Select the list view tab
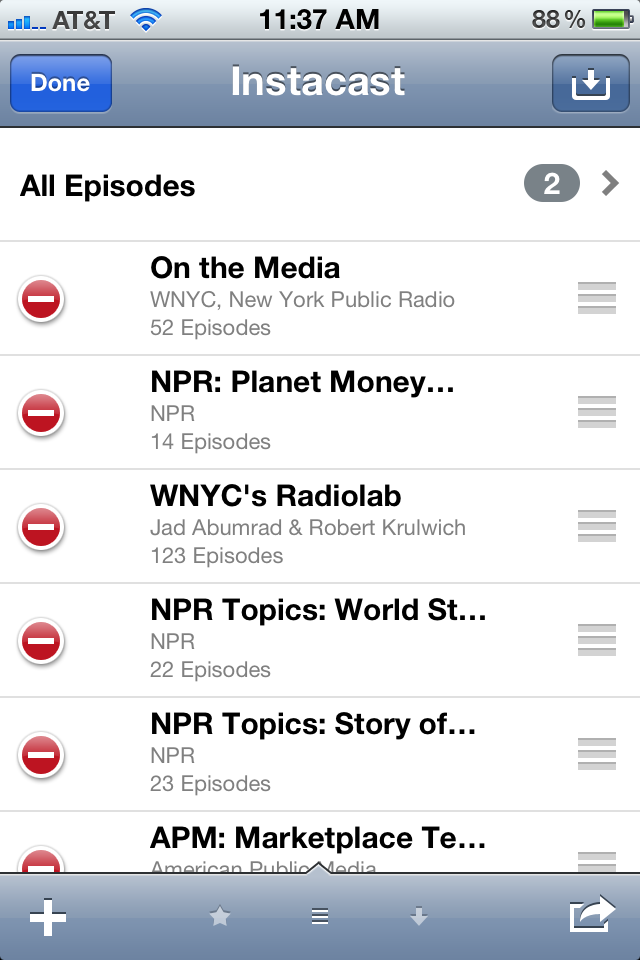The image size is (640, 960). pos(320,916)
